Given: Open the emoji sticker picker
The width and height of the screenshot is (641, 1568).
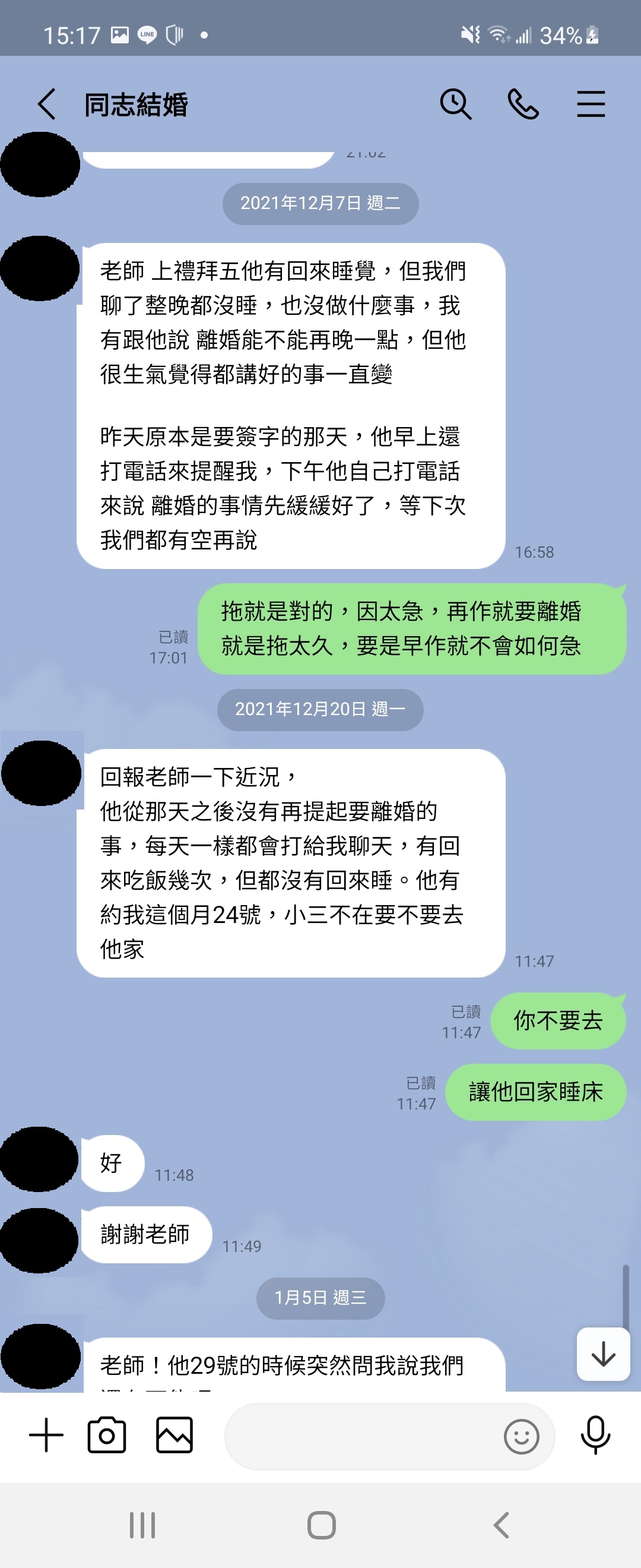Looking at the screenshot, I should pyautogui.click(x=521, y=1437).
